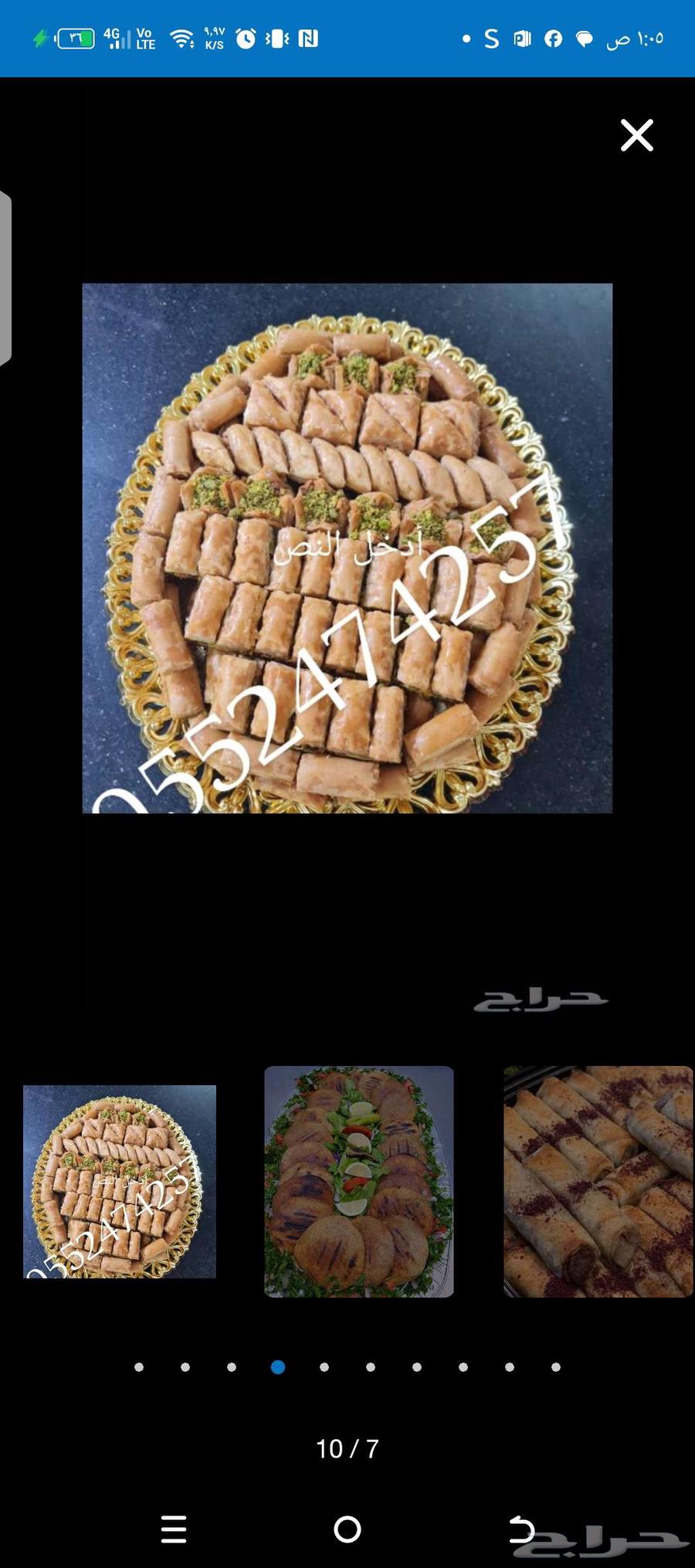
Task: Select the NFC icon in the status bar
Action: tap(307, 38)
